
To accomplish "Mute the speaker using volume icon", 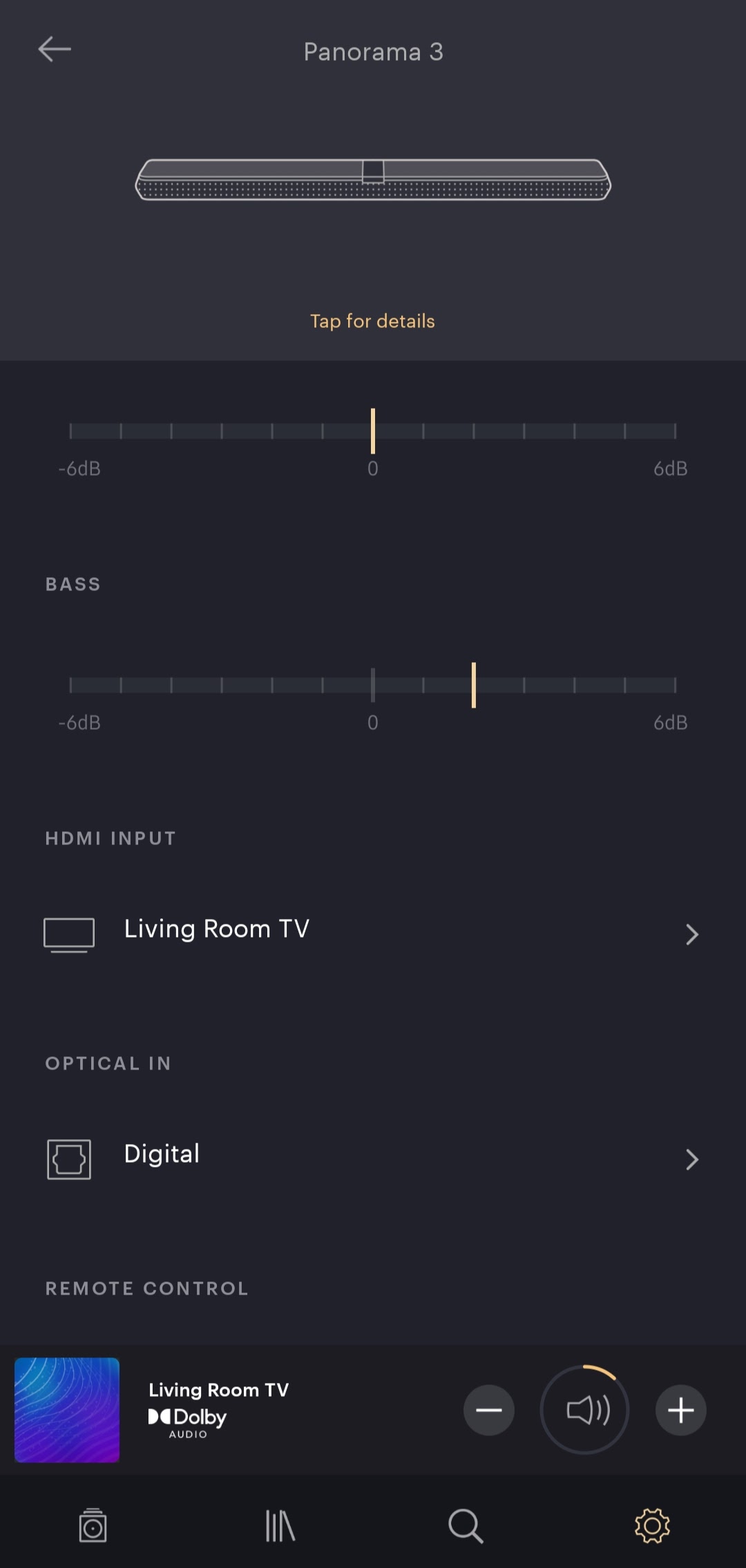I will tap(585, 1409).
